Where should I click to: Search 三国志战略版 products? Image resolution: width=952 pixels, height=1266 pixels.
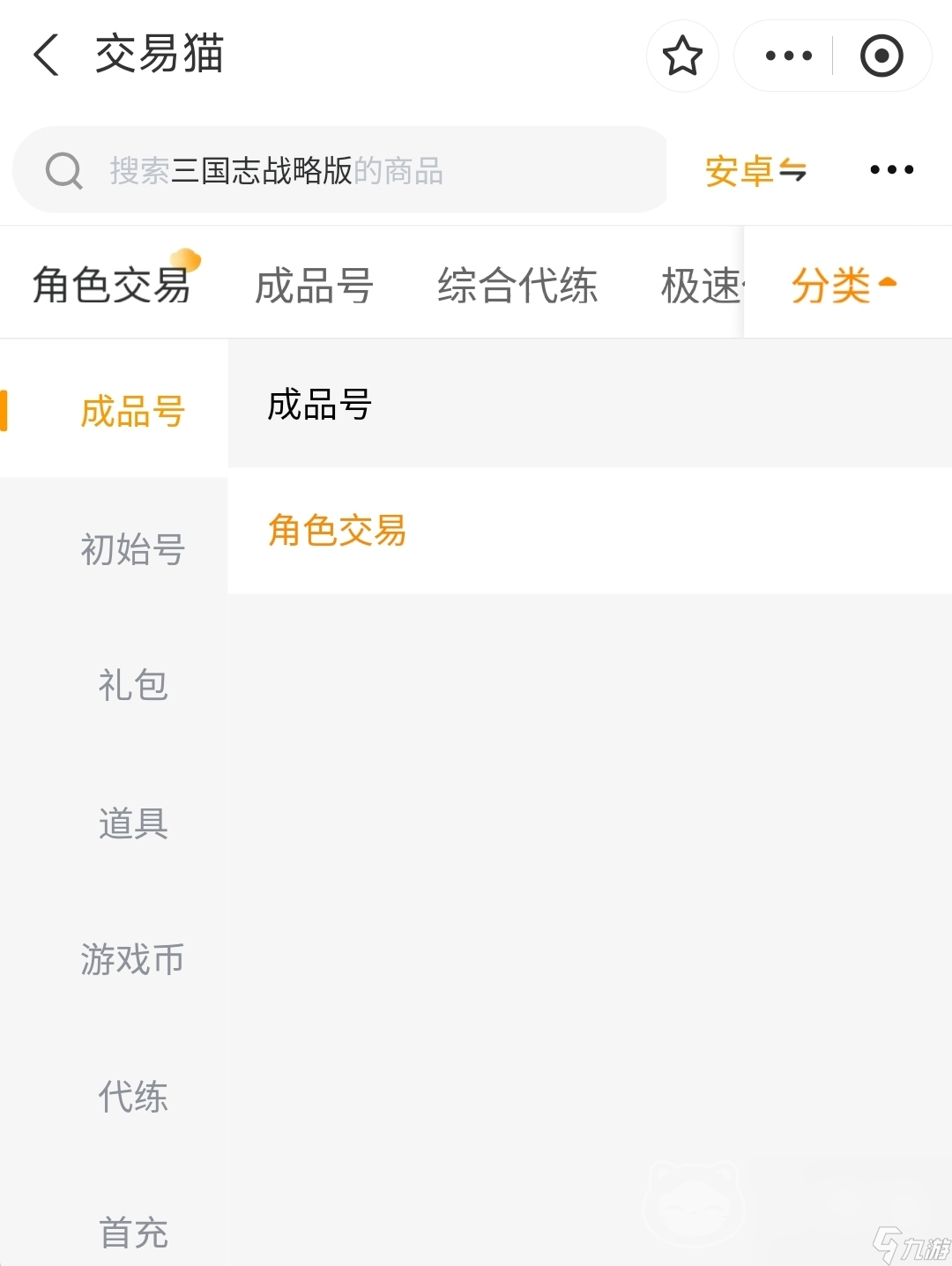point(339,170)
